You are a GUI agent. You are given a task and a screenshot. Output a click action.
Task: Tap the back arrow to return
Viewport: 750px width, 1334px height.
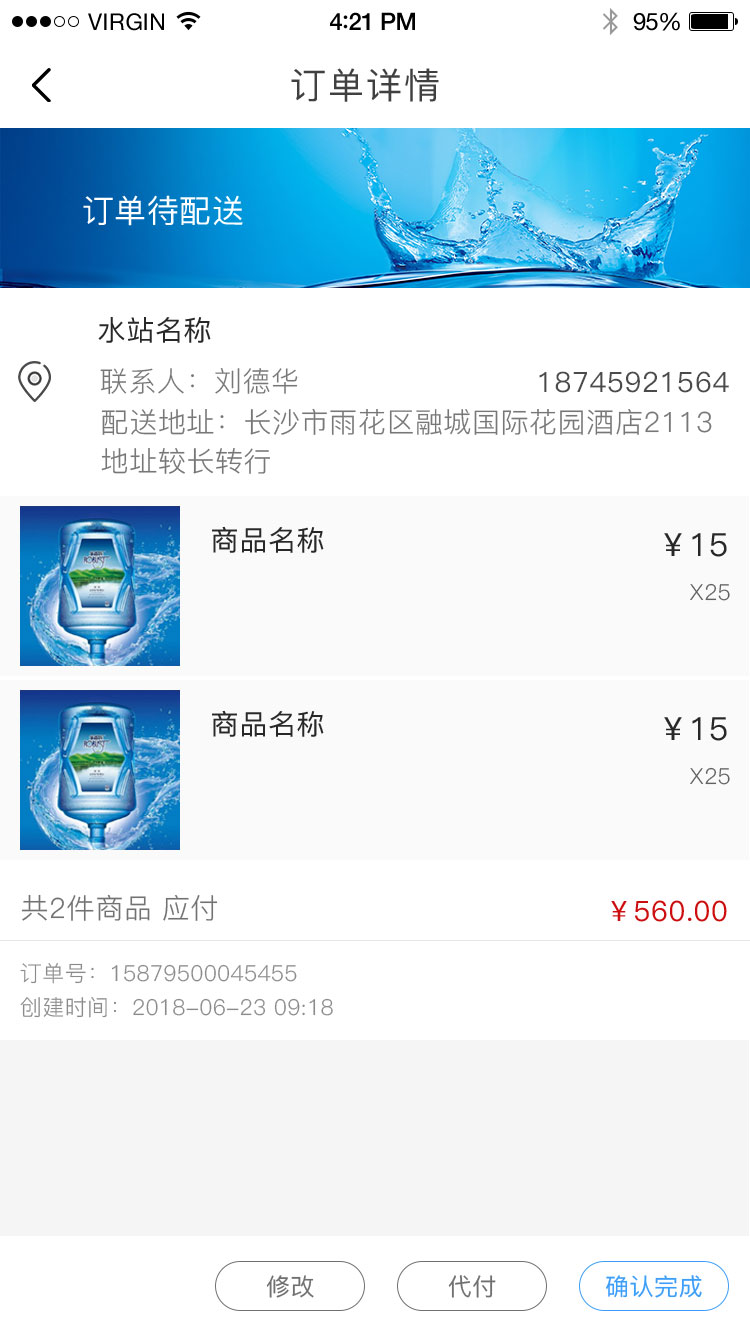[x=42, y=85]
